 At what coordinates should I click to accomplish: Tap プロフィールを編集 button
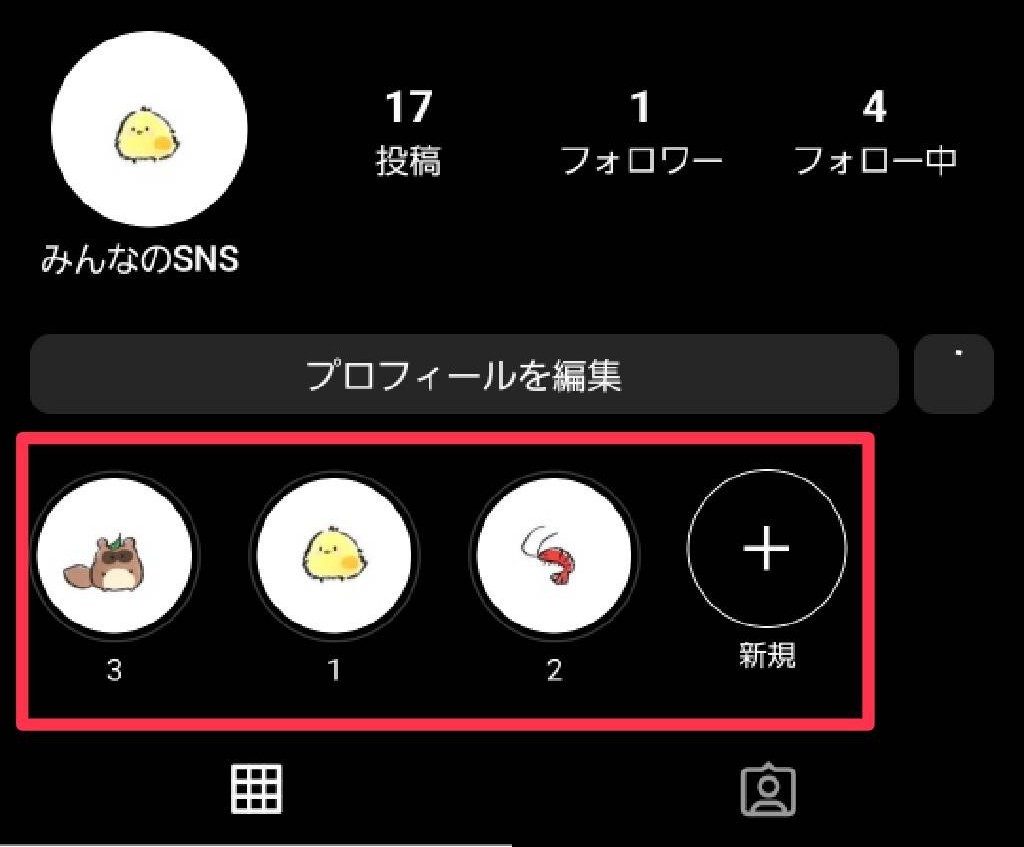click(x=463, y=375)
